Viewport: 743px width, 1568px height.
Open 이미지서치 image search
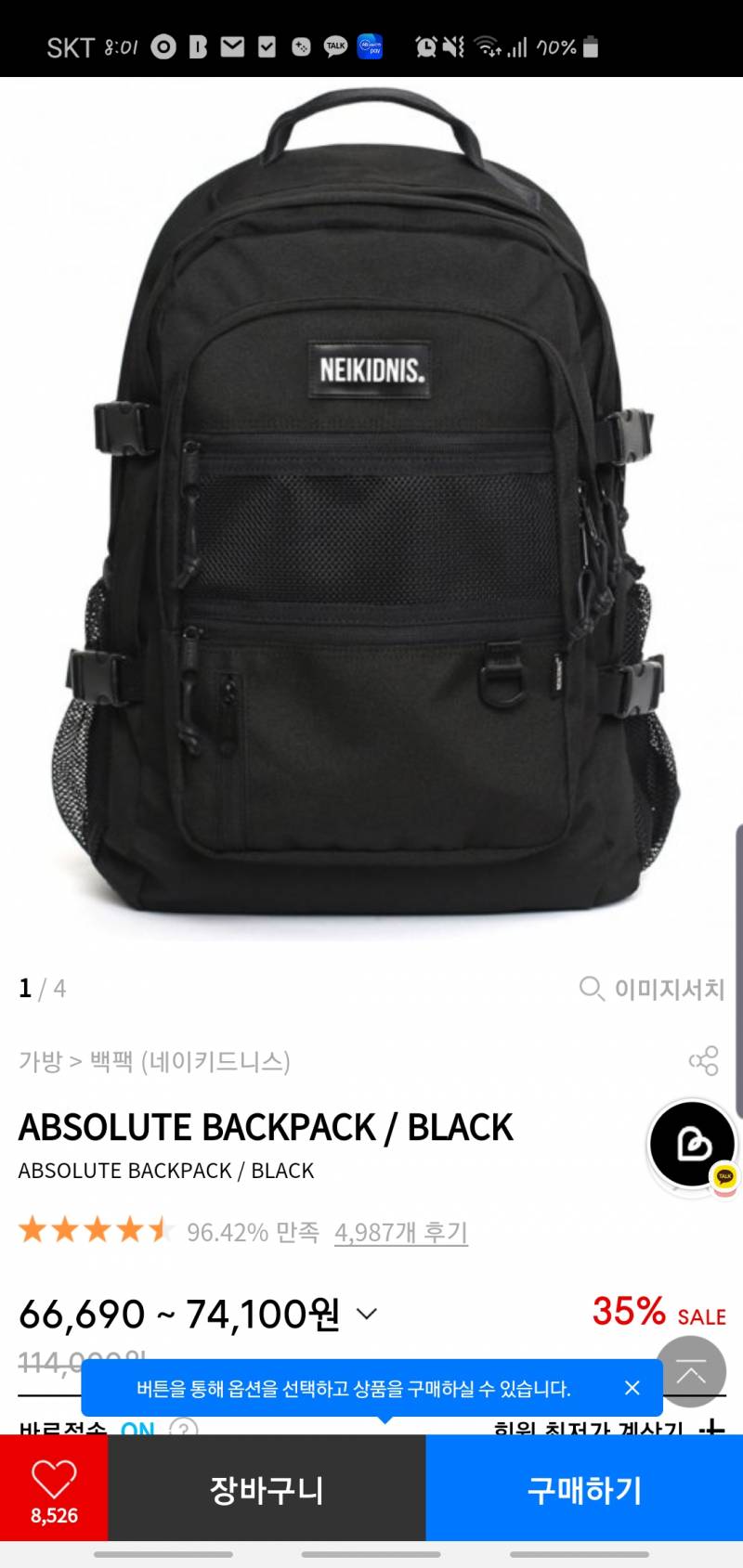pos(652,989)
